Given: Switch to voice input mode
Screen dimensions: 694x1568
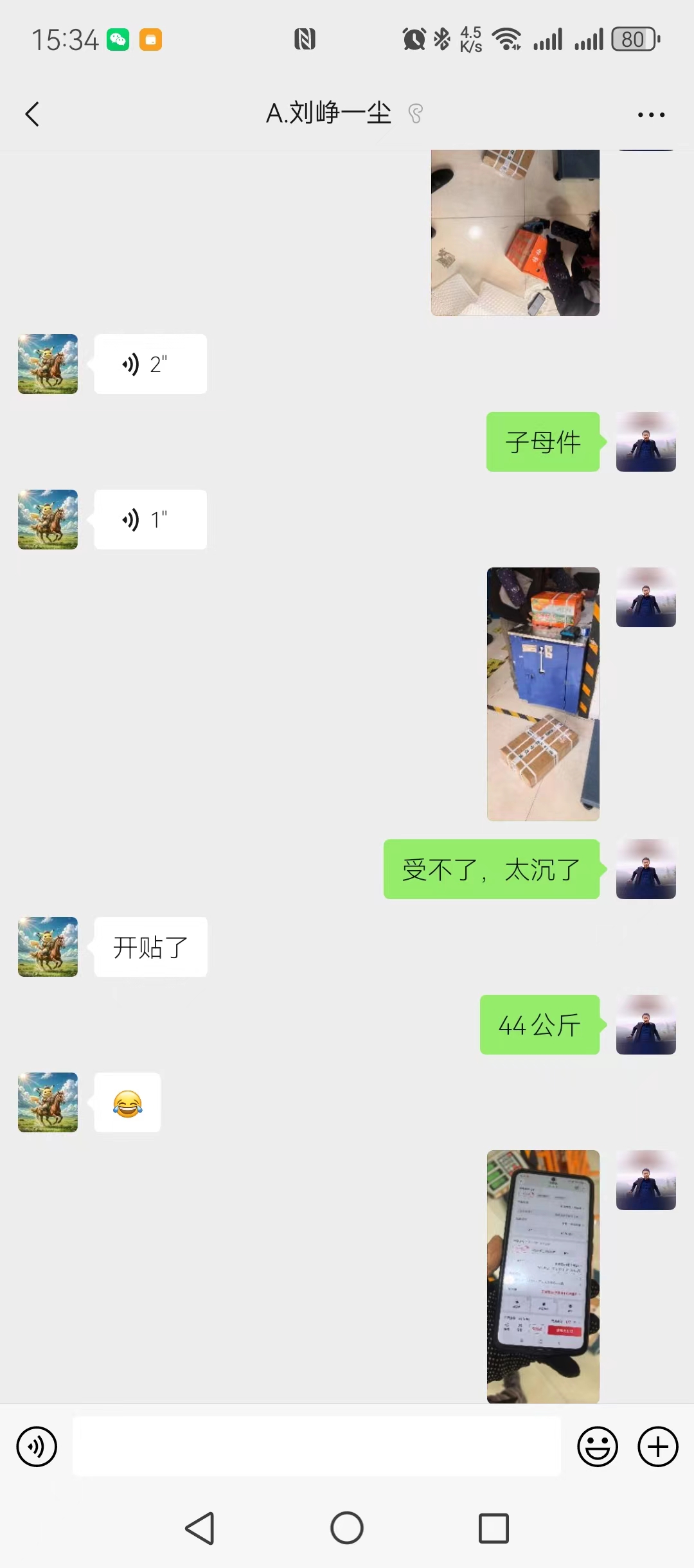Looking at the screenshot, I should pos(37,1447).
